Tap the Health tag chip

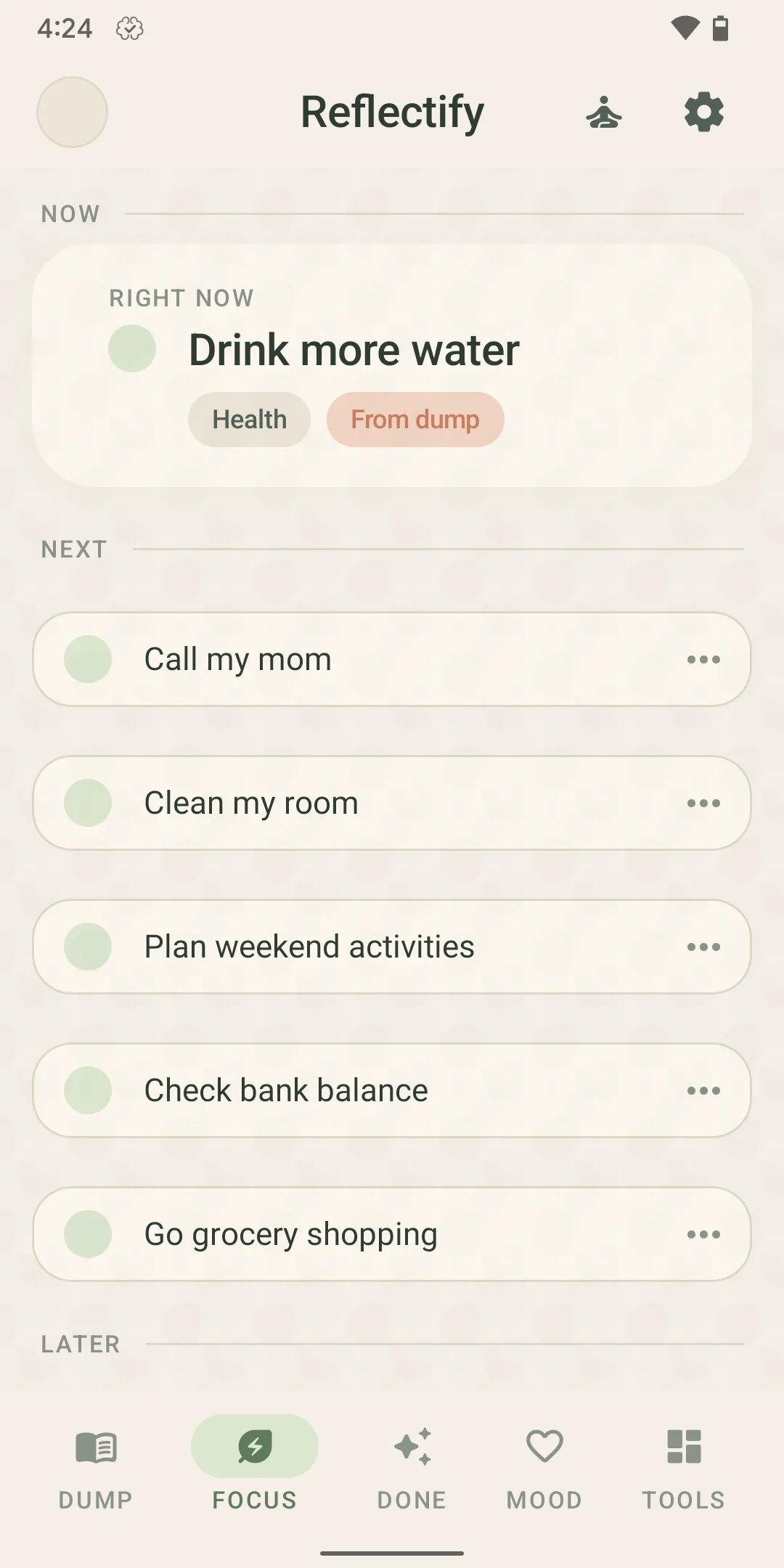pos(249,420)
